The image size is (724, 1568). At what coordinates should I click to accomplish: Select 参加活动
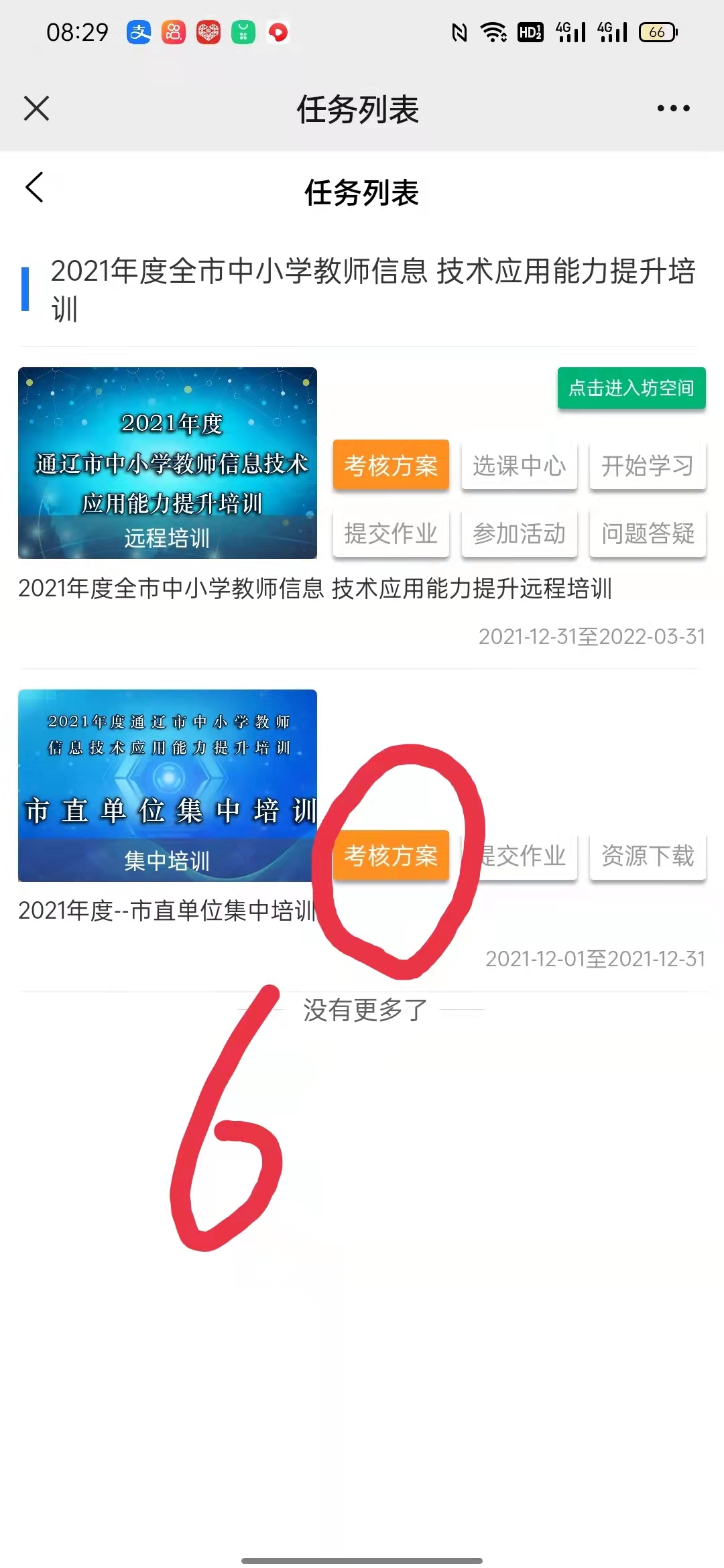tap(519, 533)
